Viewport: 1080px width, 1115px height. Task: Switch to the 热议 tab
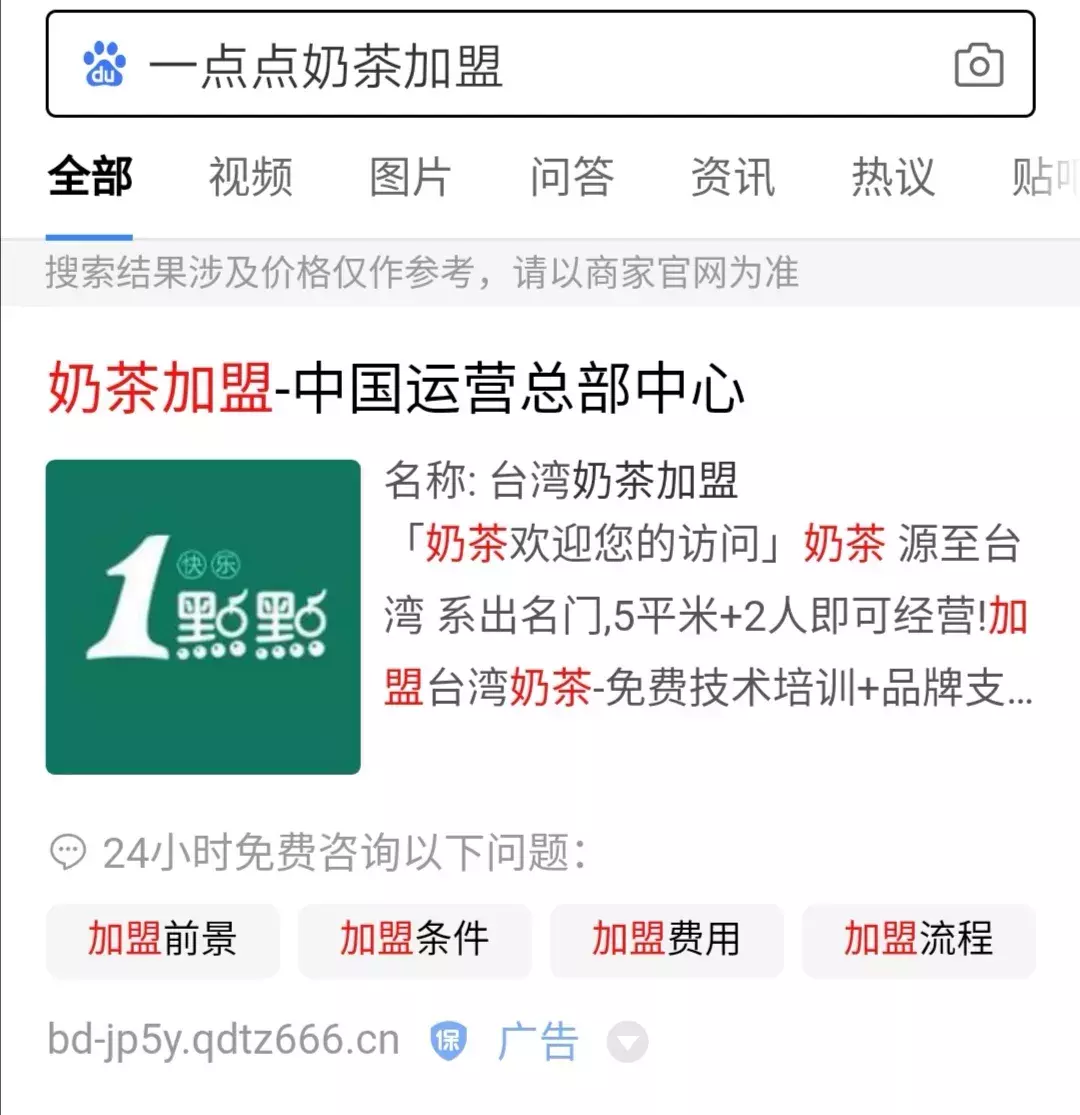tap(893, 178)
